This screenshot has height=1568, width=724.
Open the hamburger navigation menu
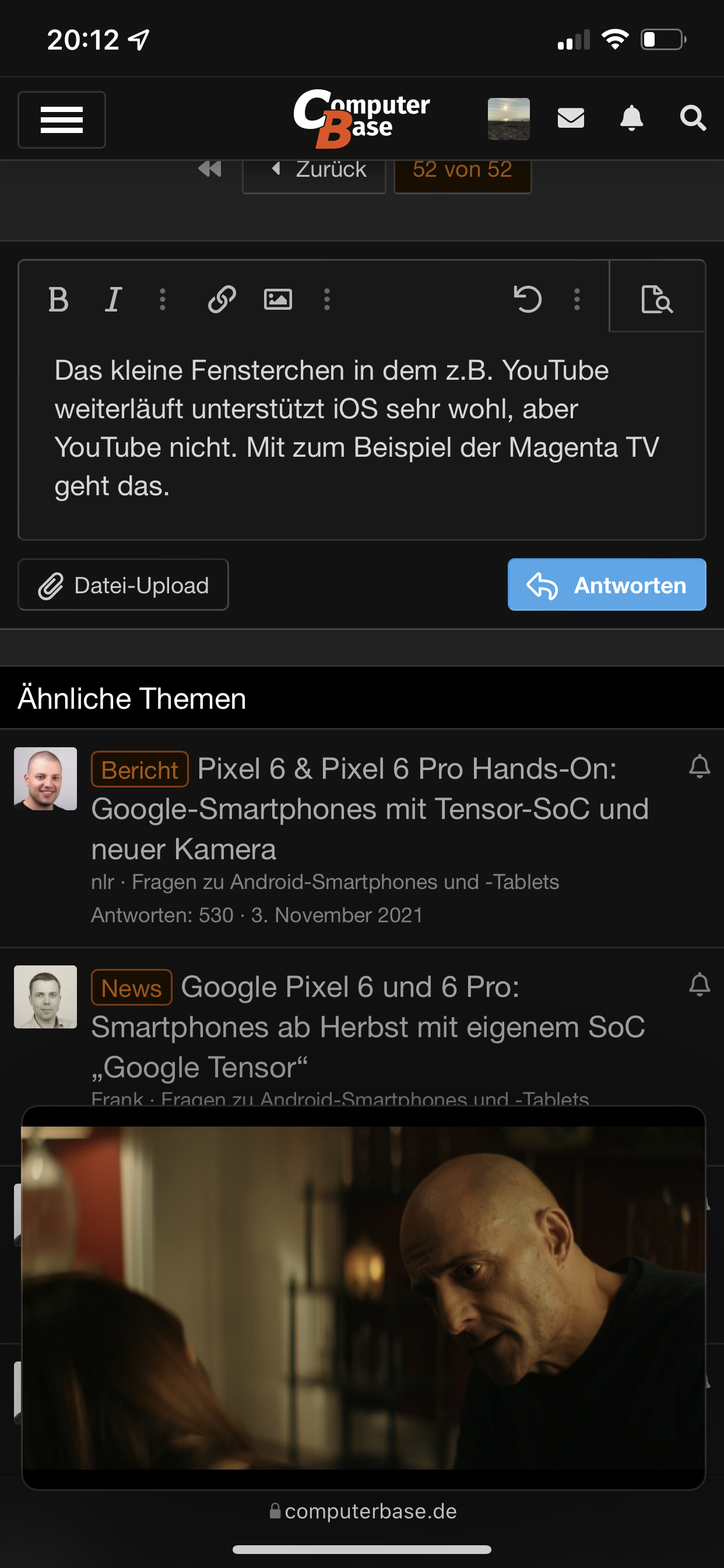(61, 120)
